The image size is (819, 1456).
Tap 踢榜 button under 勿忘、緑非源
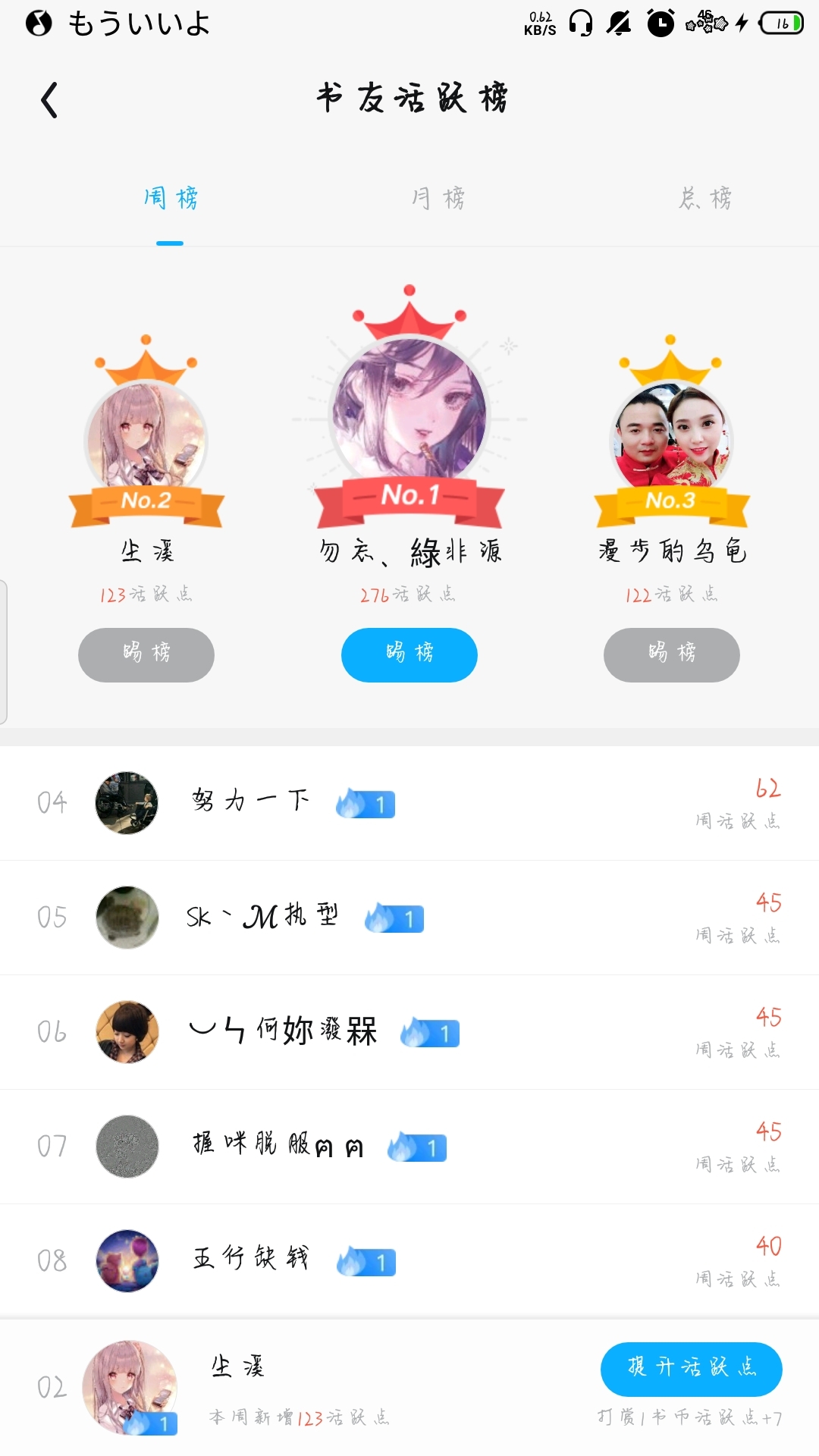click(x=409, y=654)
